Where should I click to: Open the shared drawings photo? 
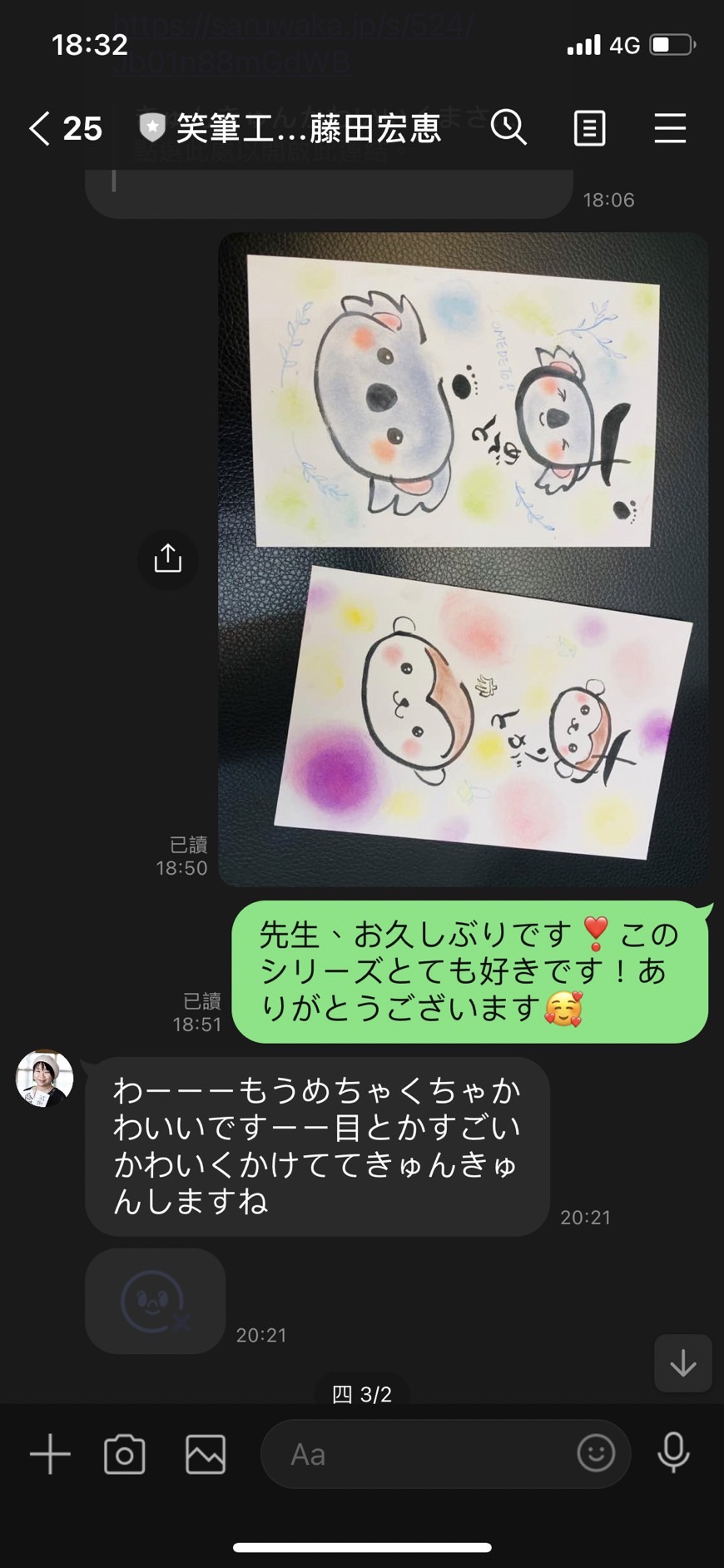click(x=463, y=558)
